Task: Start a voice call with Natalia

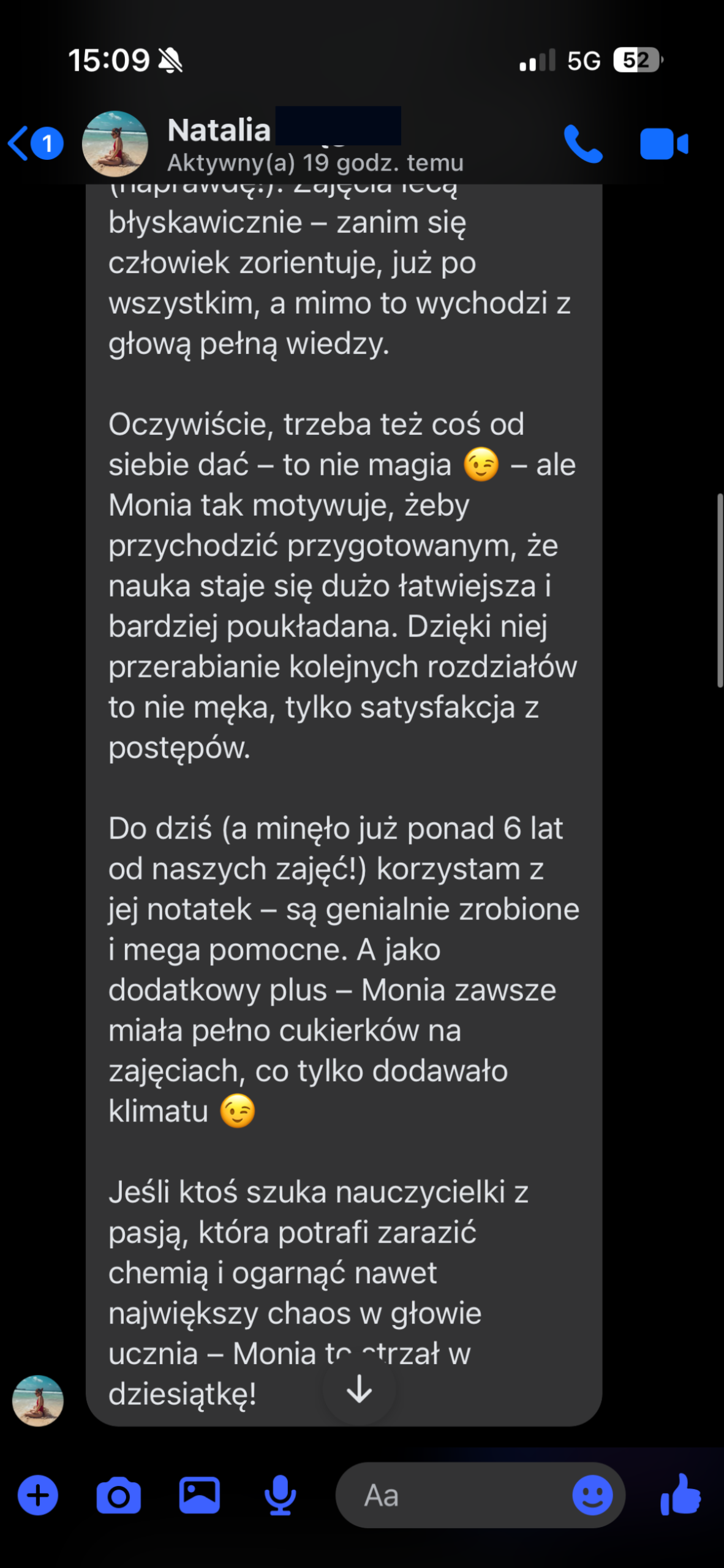Action: pyautogui.click(x=583, y=144)
